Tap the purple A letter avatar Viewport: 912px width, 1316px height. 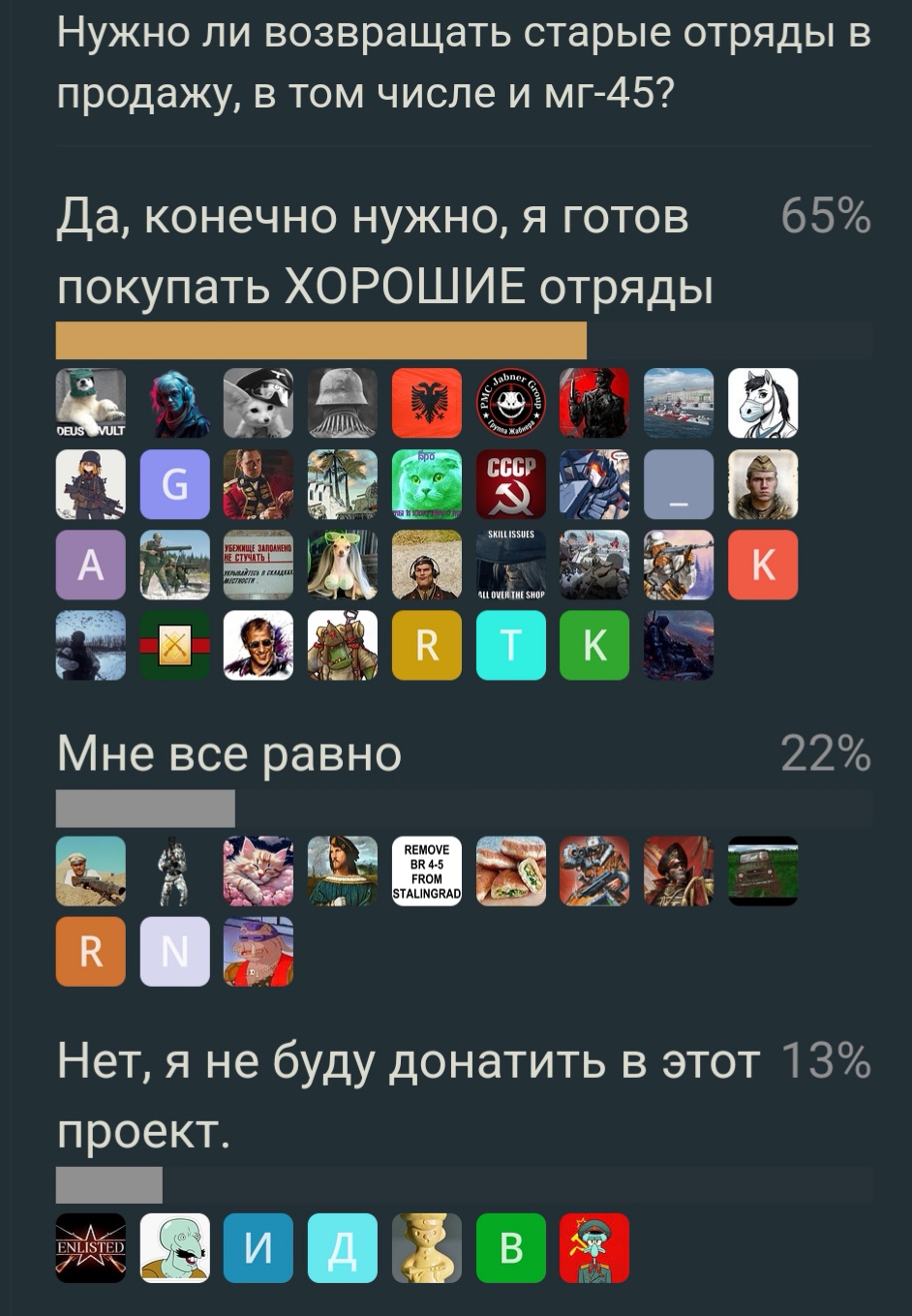pyautogui.click(x=90, y=565)
